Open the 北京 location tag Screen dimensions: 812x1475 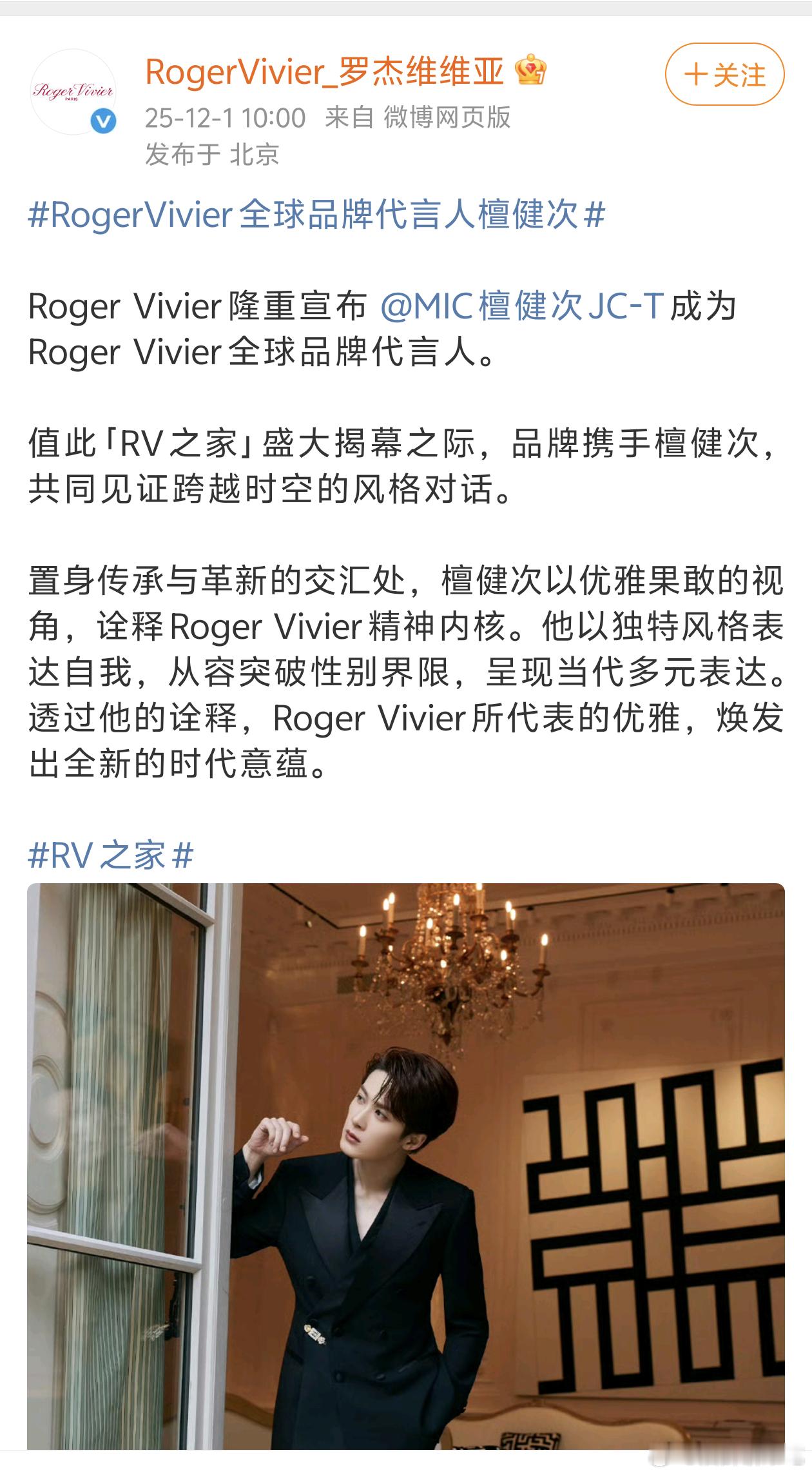255,153
